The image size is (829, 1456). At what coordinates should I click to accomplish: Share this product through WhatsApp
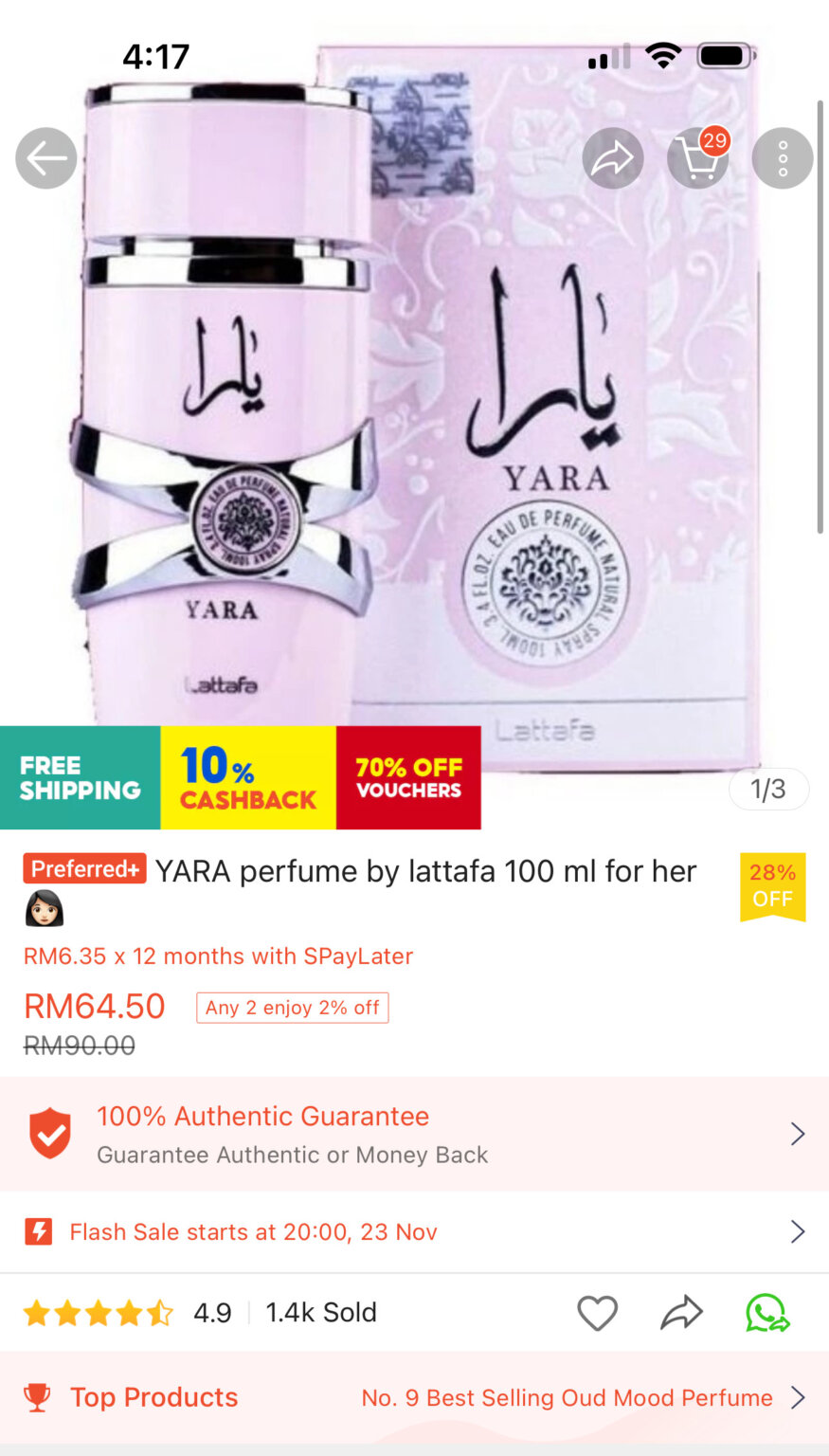tap(766, 1313)
